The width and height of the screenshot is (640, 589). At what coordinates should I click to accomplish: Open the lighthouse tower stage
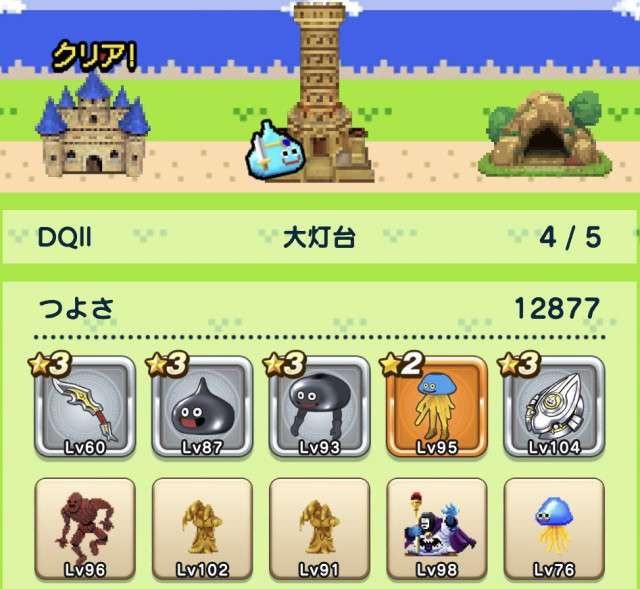[322, 95]
